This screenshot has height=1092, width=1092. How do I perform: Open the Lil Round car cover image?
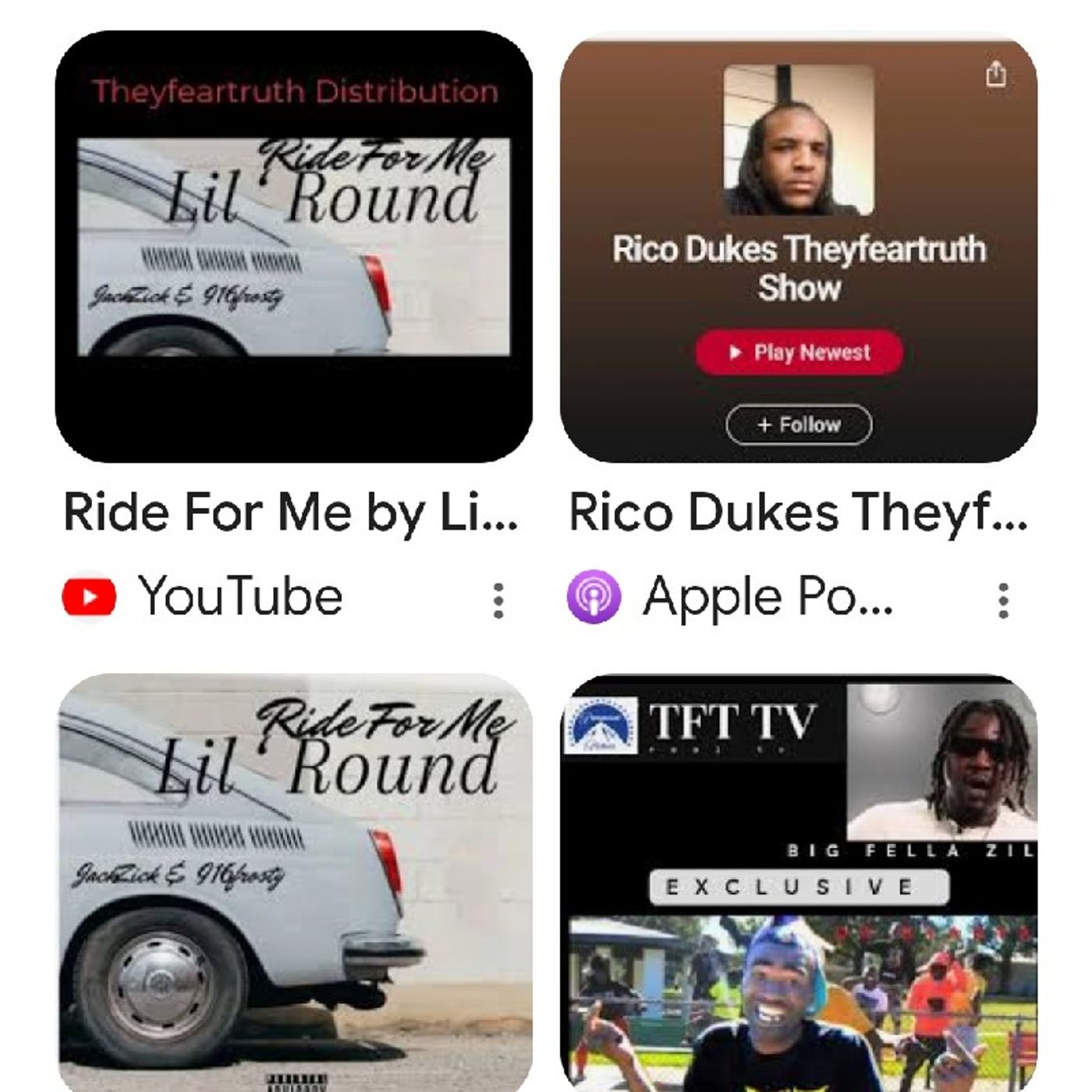(x=295, y=881)
